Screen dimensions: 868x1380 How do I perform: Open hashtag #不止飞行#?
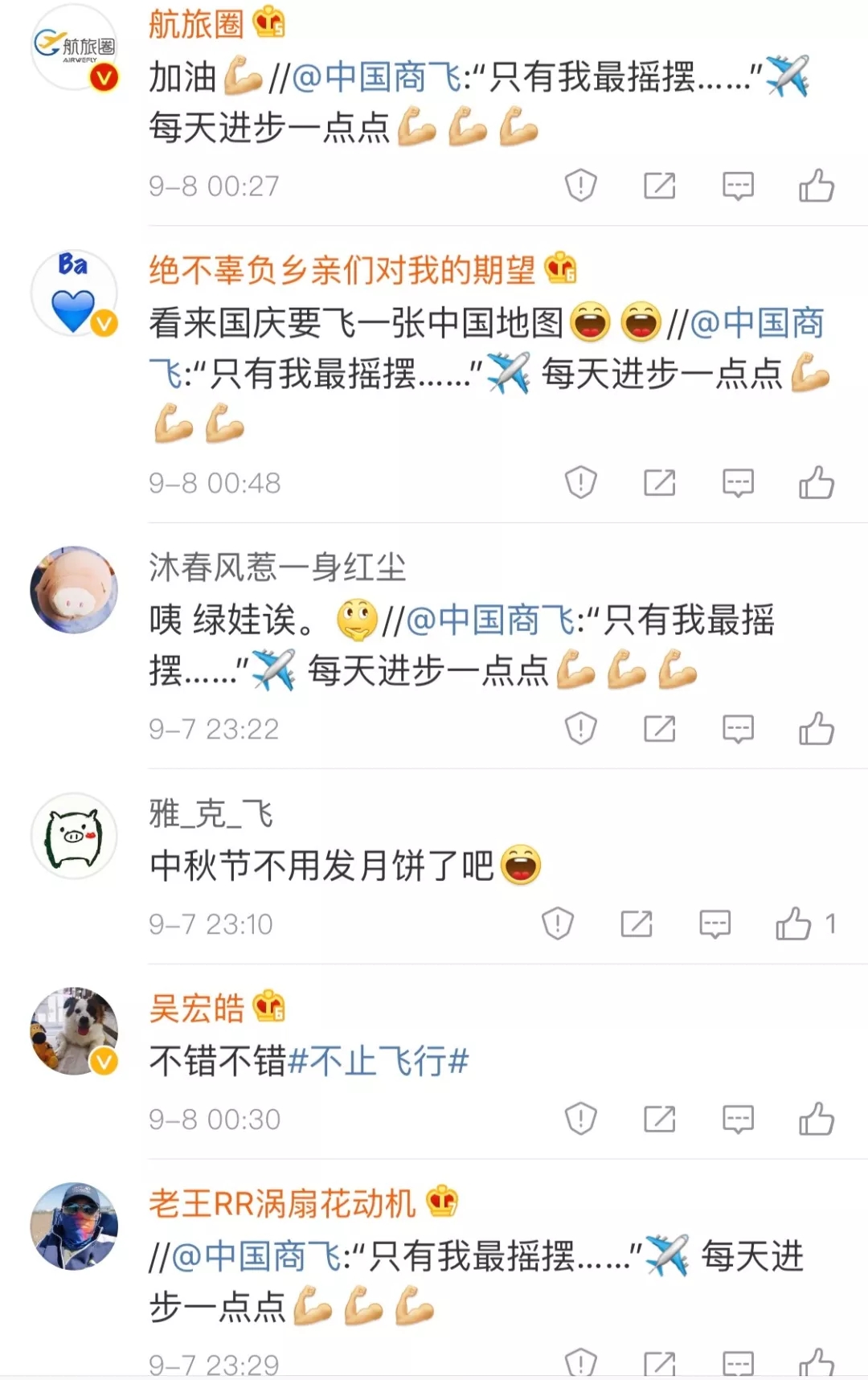click(378, 1062)
